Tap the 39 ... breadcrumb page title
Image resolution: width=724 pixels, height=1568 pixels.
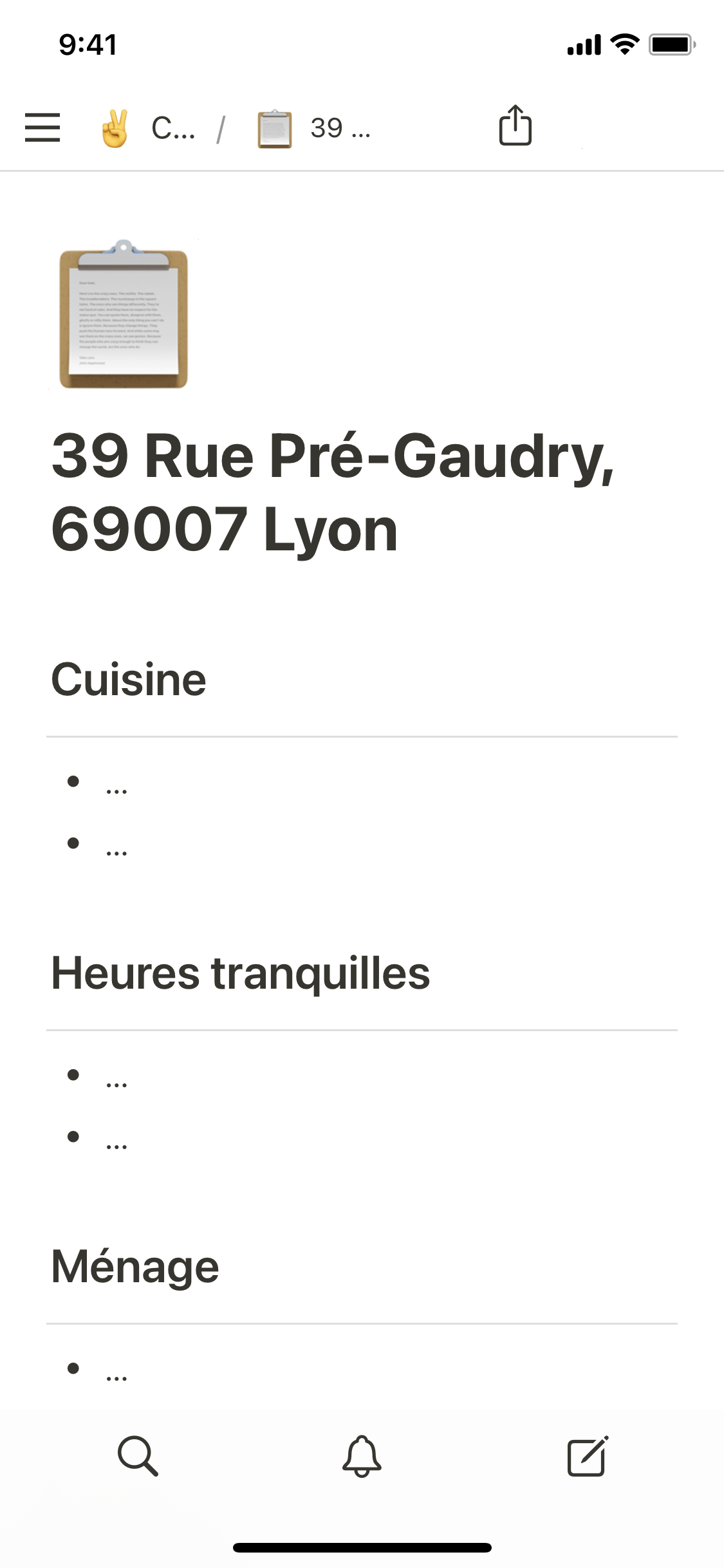315,128
